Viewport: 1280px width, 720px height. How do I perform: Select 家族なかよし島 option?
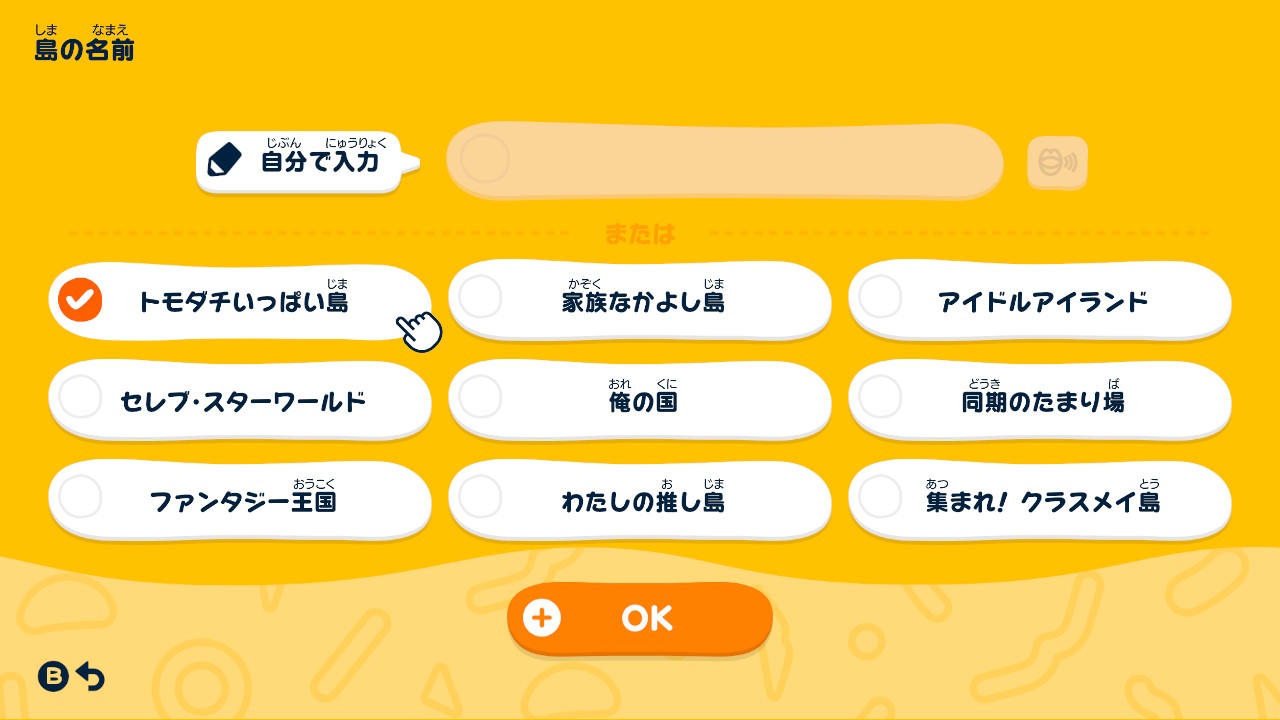pyautogui.click(x=640, y=301)
